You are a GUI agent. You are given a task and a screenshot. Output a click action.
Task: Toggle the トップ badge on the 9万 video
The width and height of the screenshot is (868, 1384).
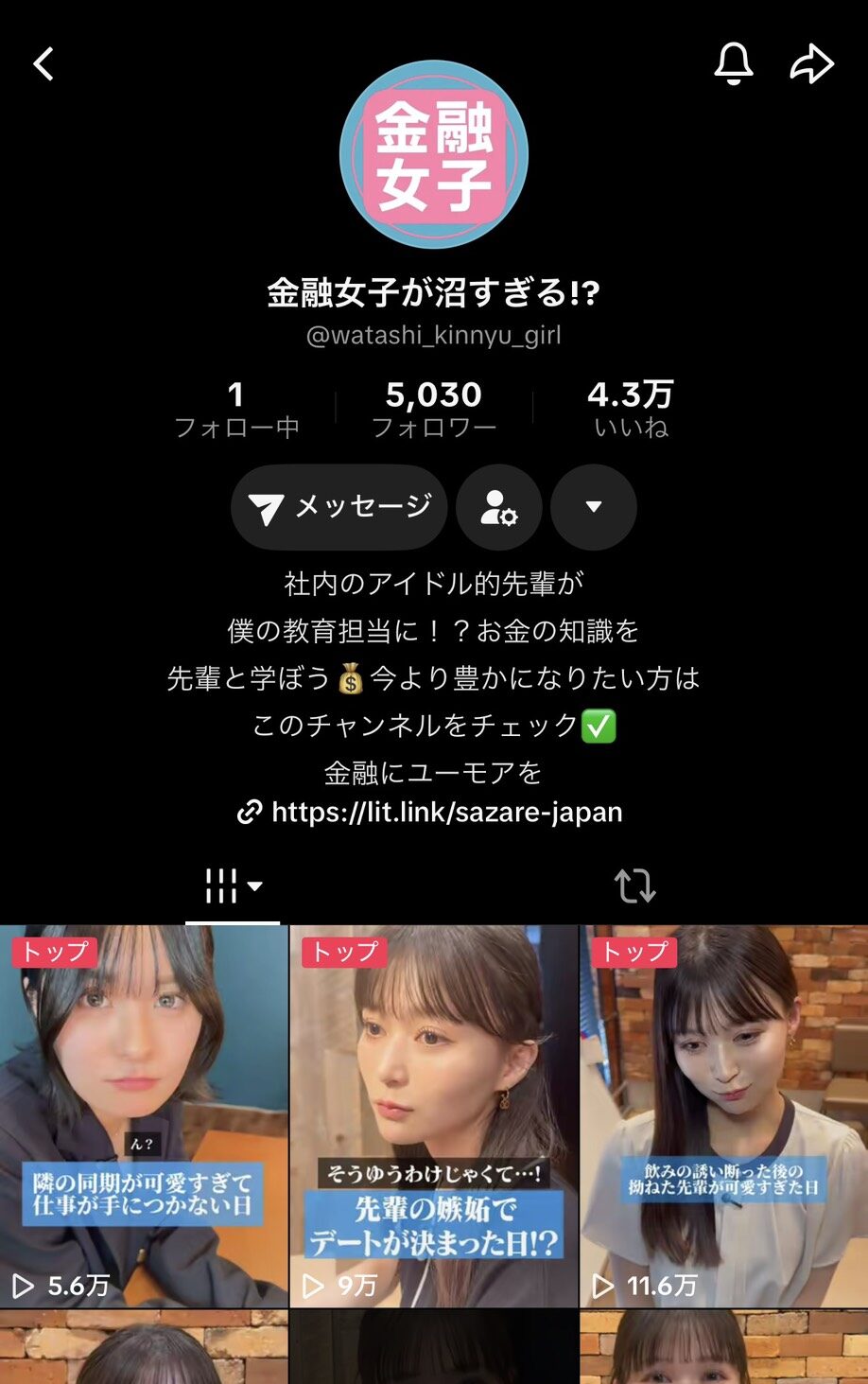click(344, 955)
